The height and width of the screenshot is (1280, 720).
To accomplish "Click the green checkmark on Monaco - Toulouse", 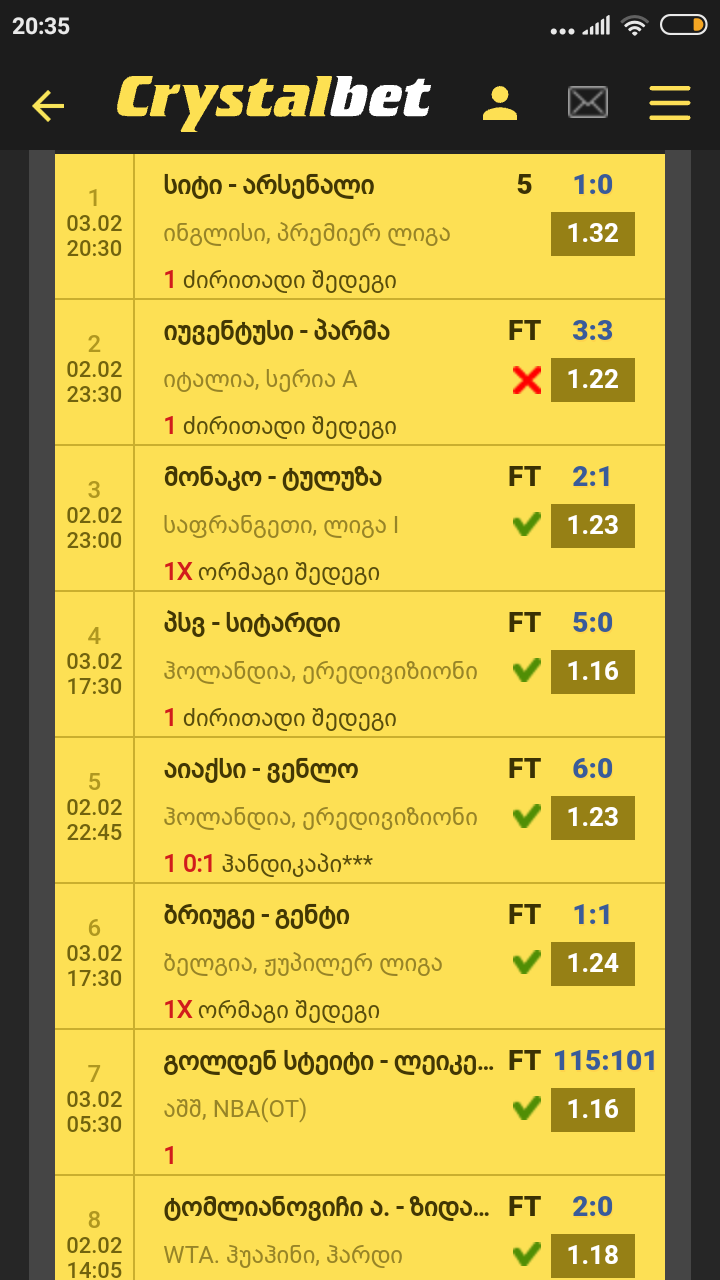I will pos(525,525).
